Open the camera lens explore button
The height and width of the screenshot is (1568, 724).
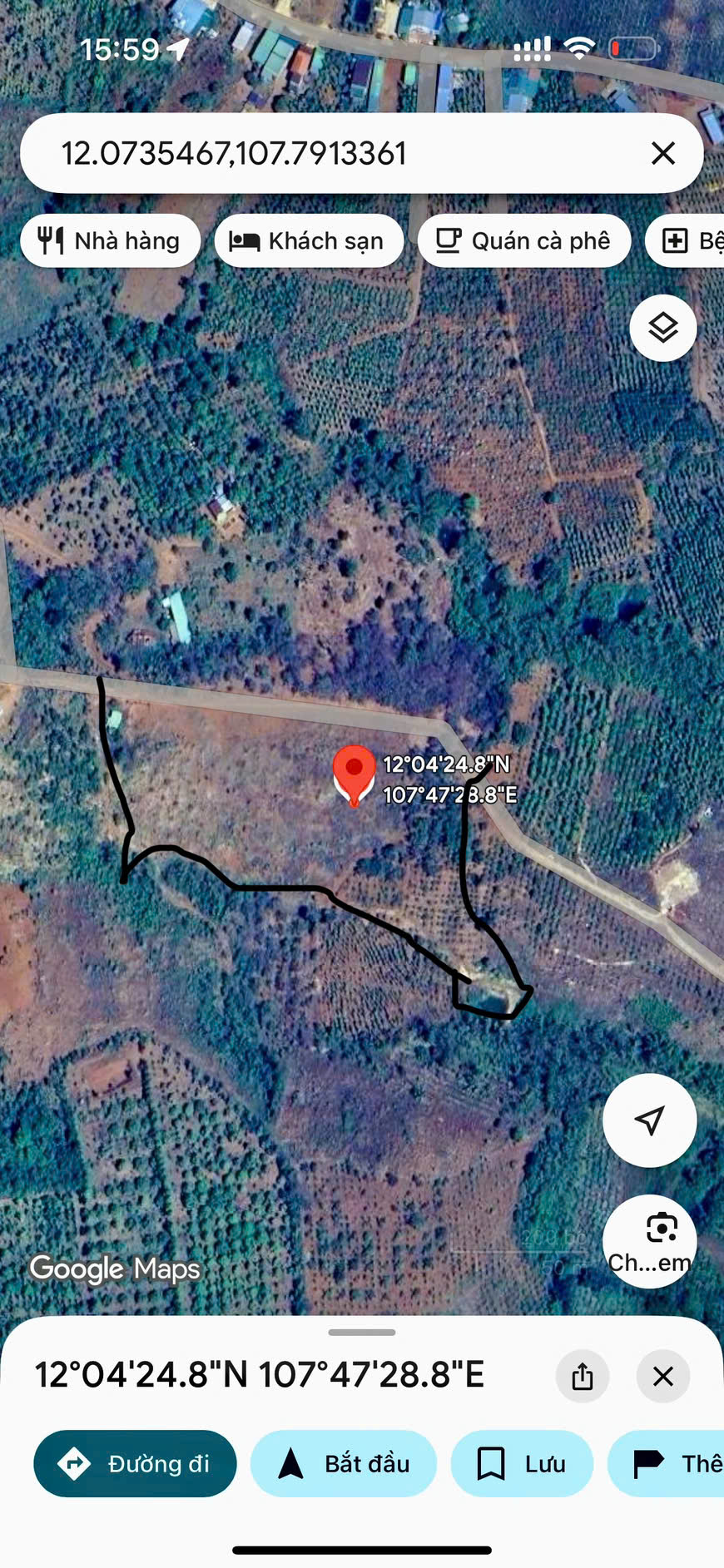point(650,1242)
